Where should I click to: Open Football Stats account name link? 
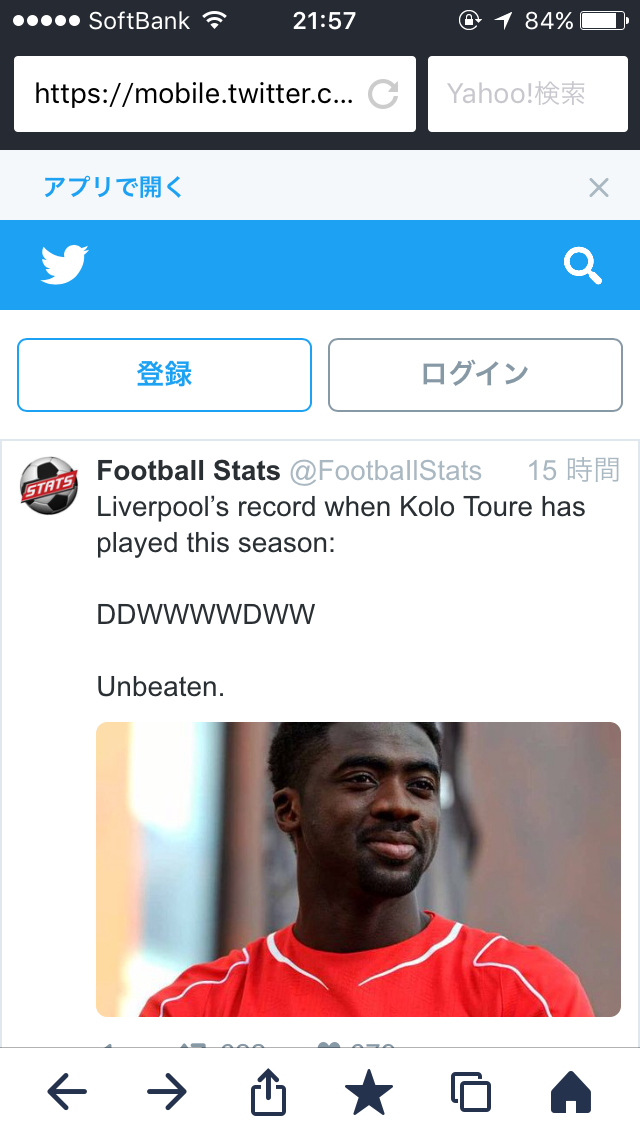click(188, 470)
